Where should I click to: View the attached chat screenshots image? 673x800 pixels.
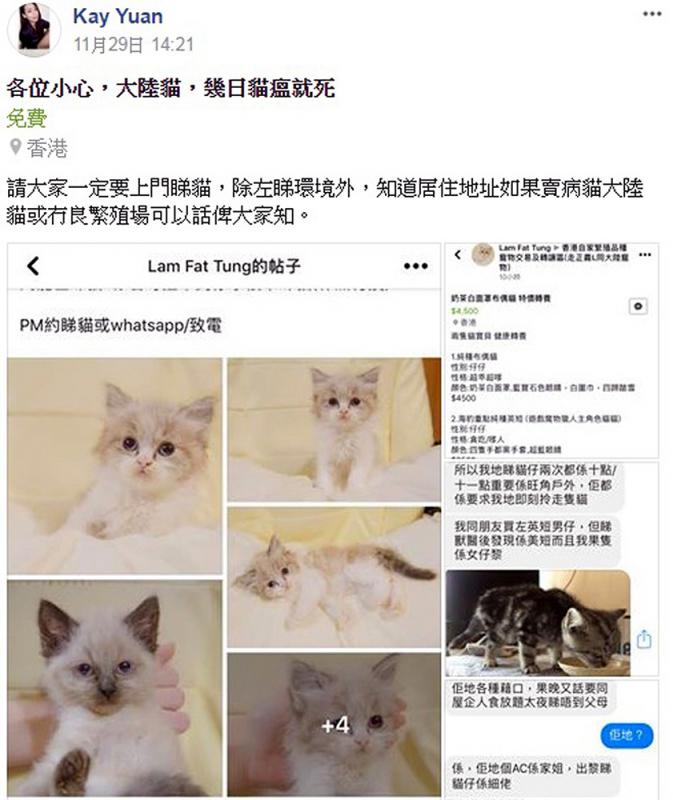(x=551, y=520)
